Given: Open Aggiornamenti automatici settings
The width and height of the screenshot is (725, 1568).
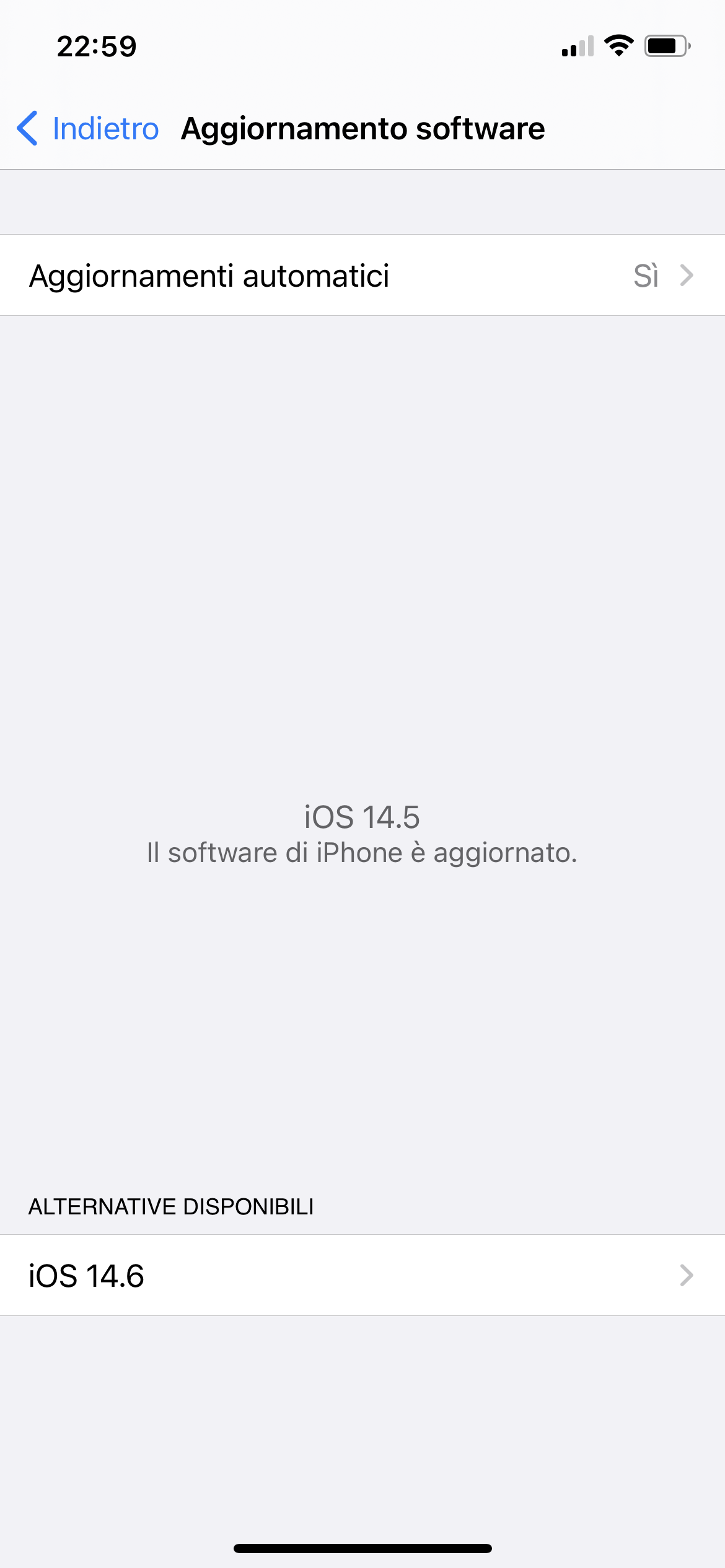Looking at the screenshot, I should pyautogui.click(x=362, y=275).
